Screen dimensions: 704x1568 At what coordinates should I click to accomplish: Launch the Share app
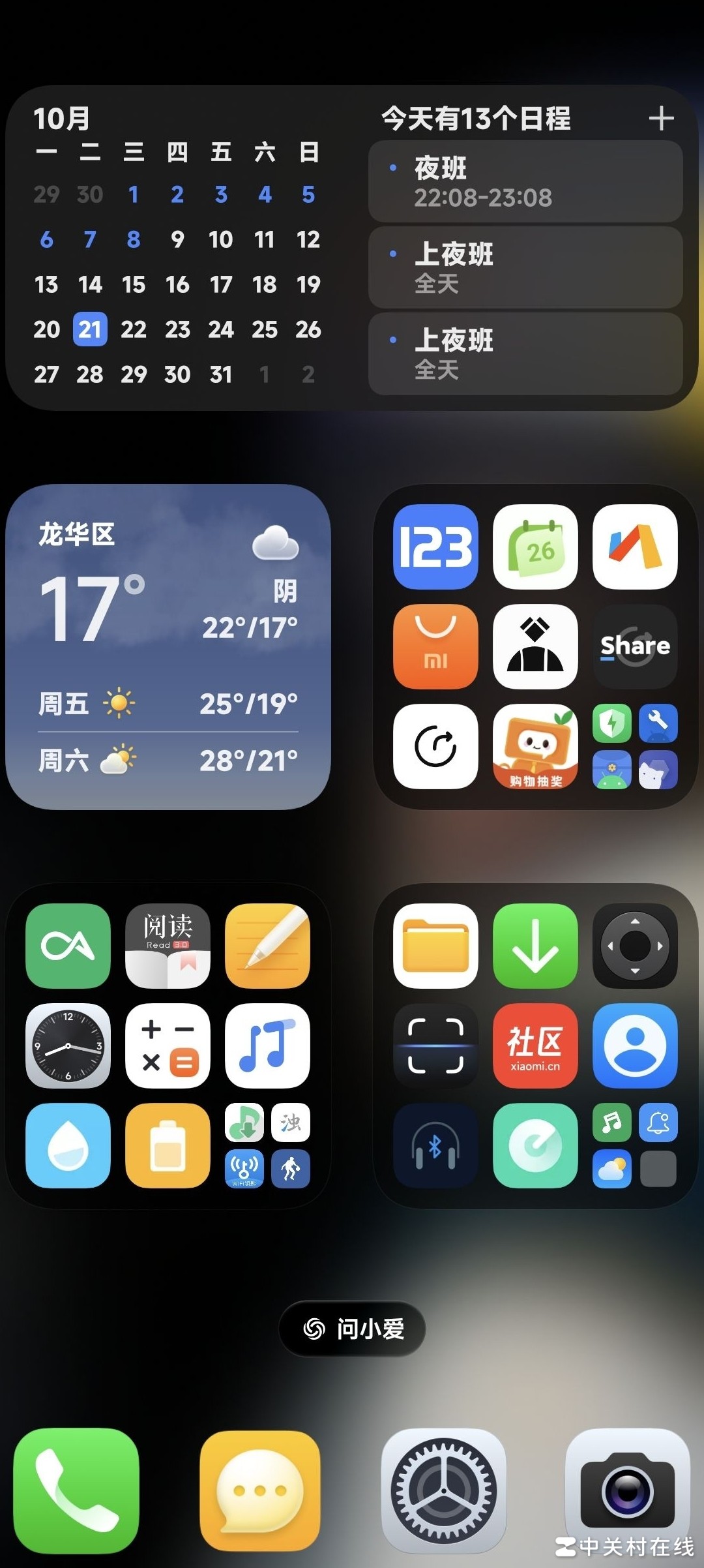(x=635, y=646)
